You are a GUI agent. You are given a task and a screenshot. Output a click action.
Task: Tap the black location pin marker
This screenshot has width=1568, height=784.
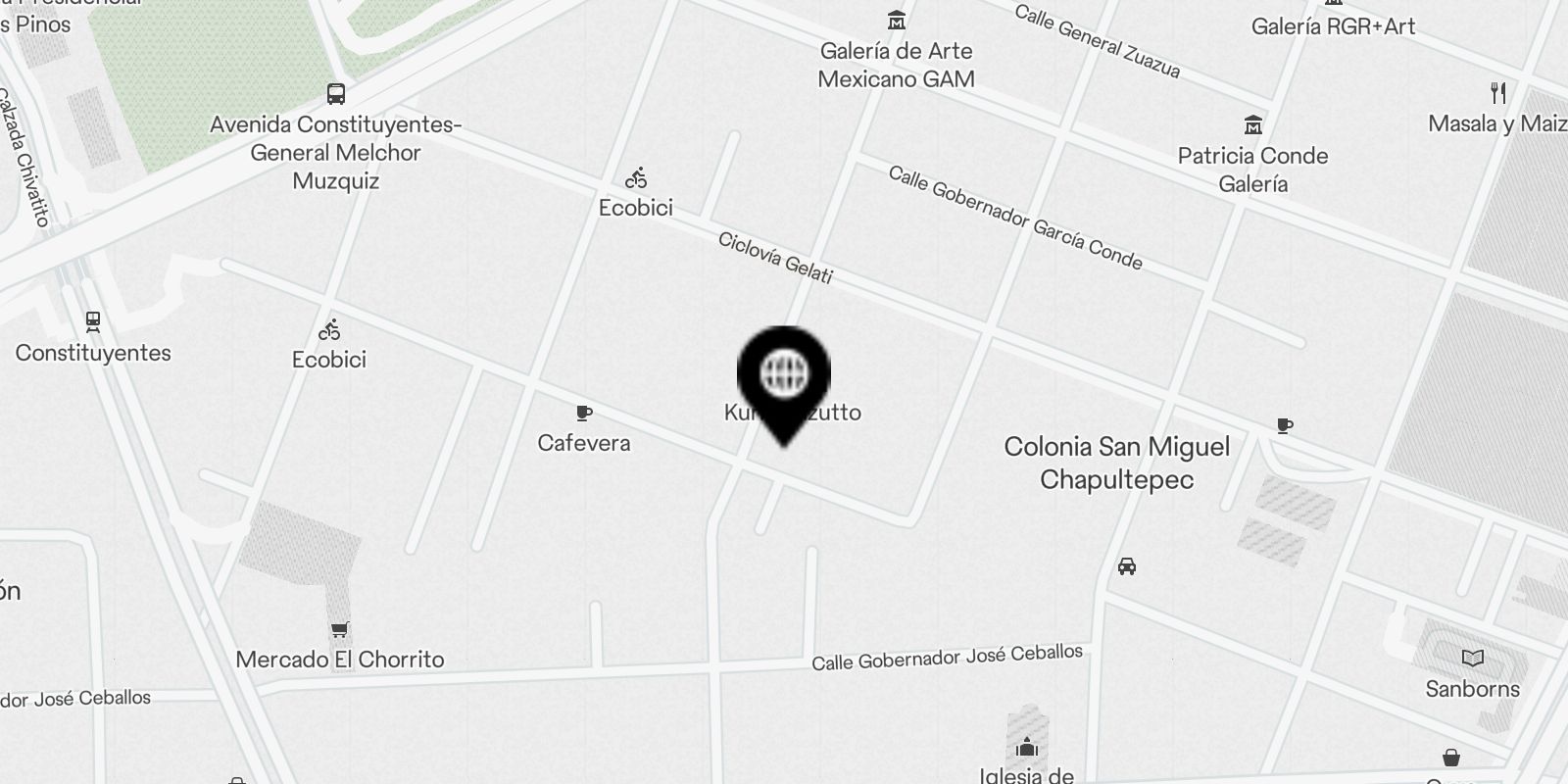[784, 378]
